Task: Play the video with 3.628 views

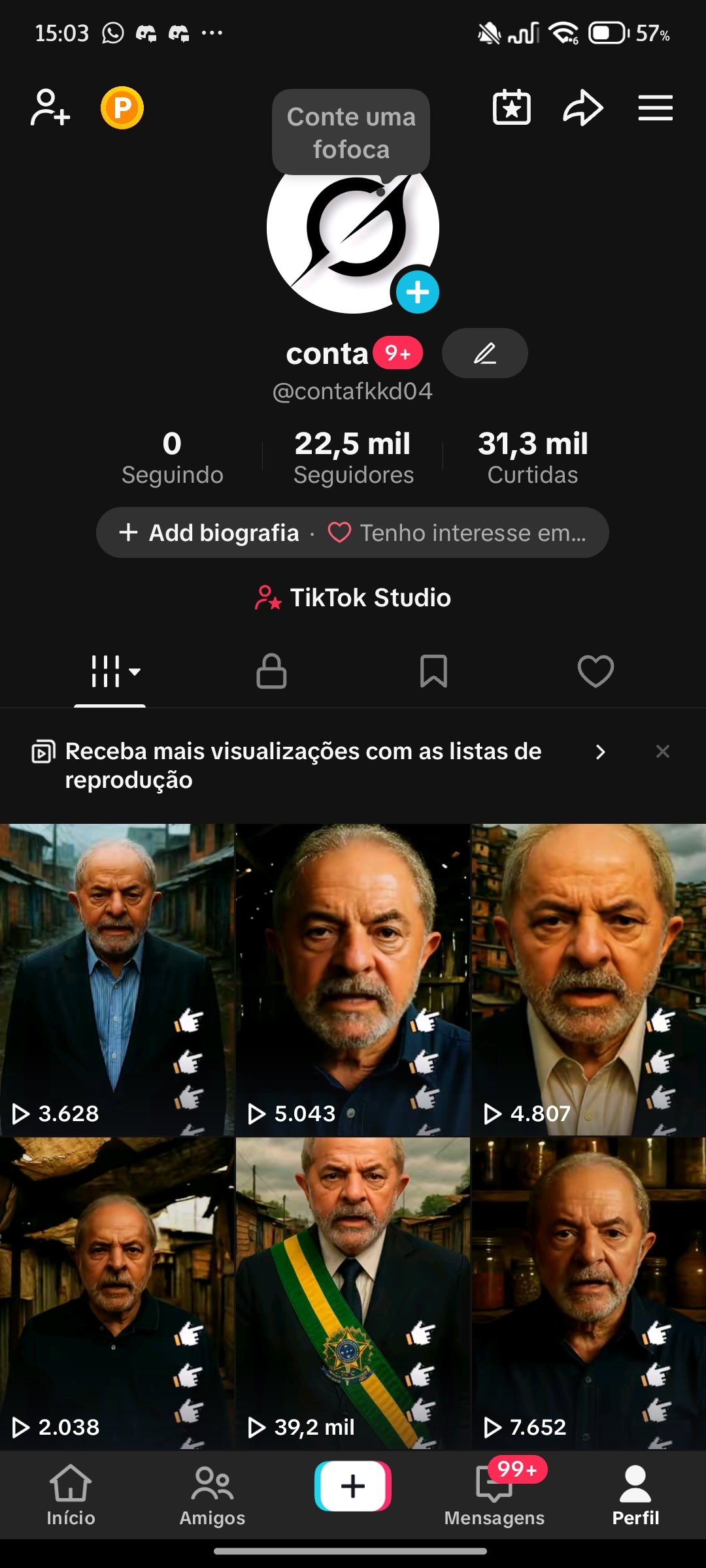Action: click(116, 980)
